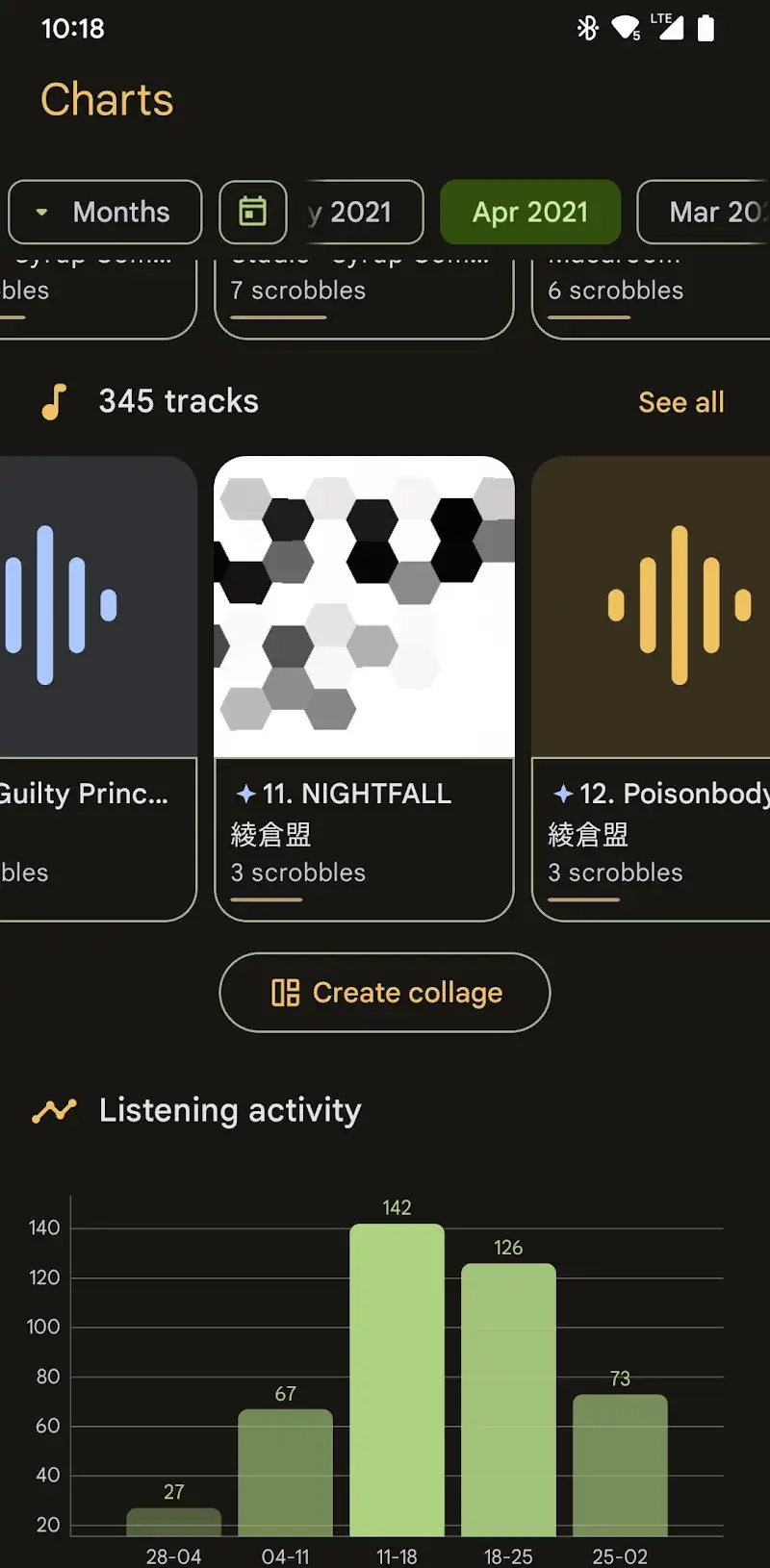Click the sparkle icon on the Poisonbody card
Image resolution: width=770 pixels, height=1568 pixels.
click(x=561, y=794)
